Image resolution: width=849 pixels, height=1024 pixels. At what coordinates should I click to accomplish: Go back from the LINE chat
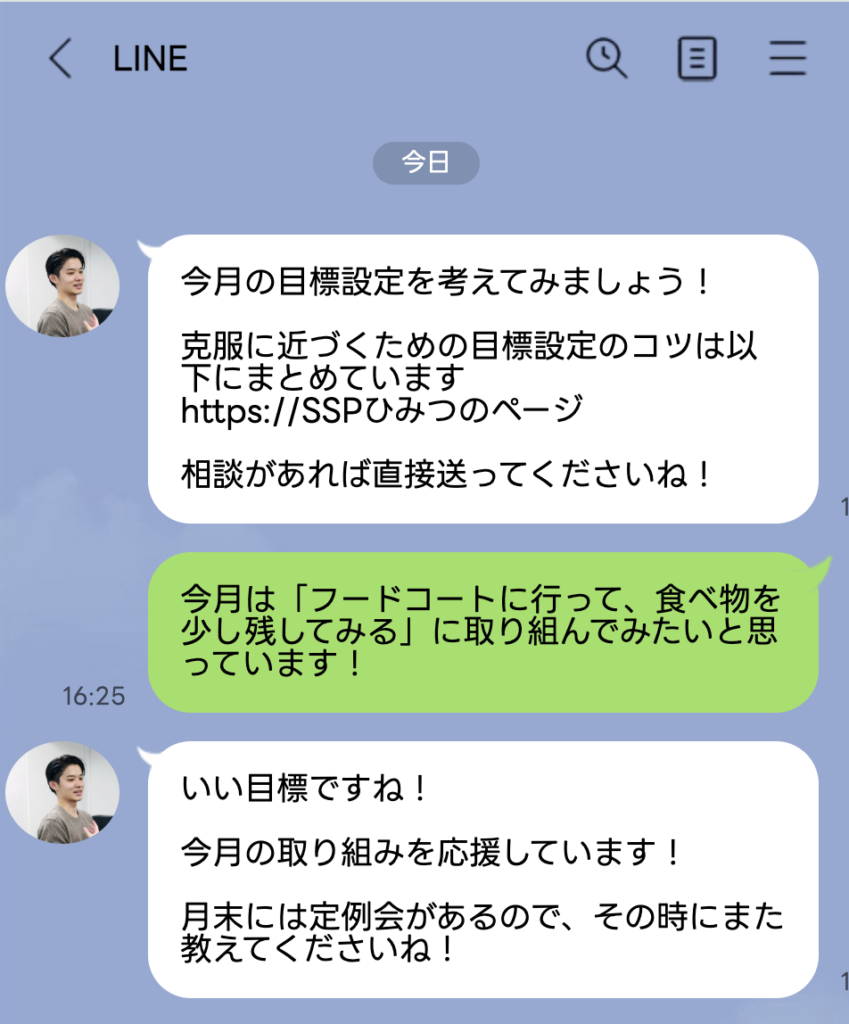pos(60,59)
